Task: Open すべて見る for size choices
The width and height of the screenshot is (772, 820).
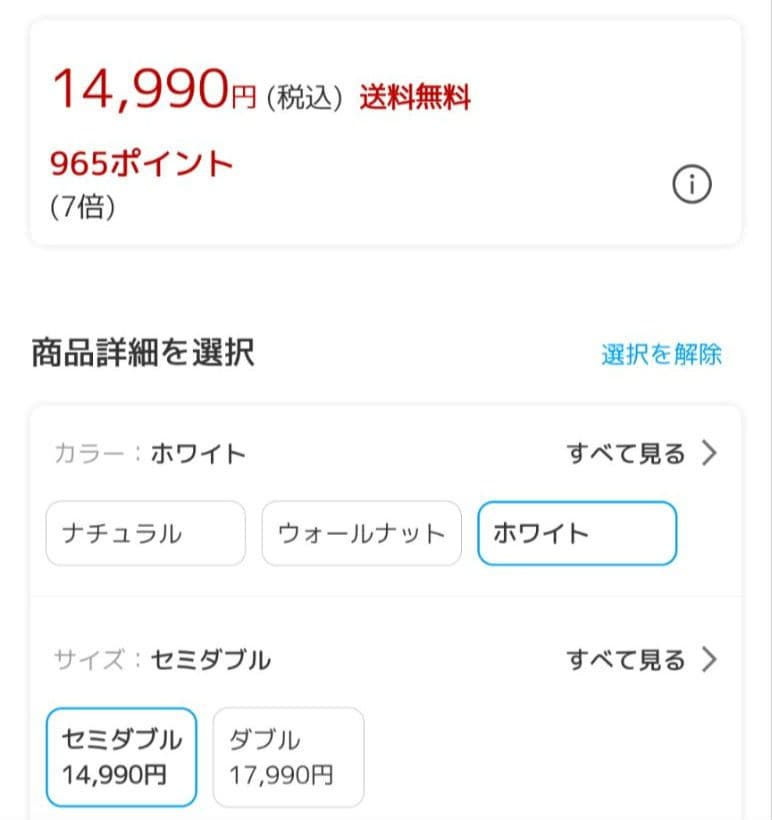Action: pyautogui.click(x=625, y=660)
